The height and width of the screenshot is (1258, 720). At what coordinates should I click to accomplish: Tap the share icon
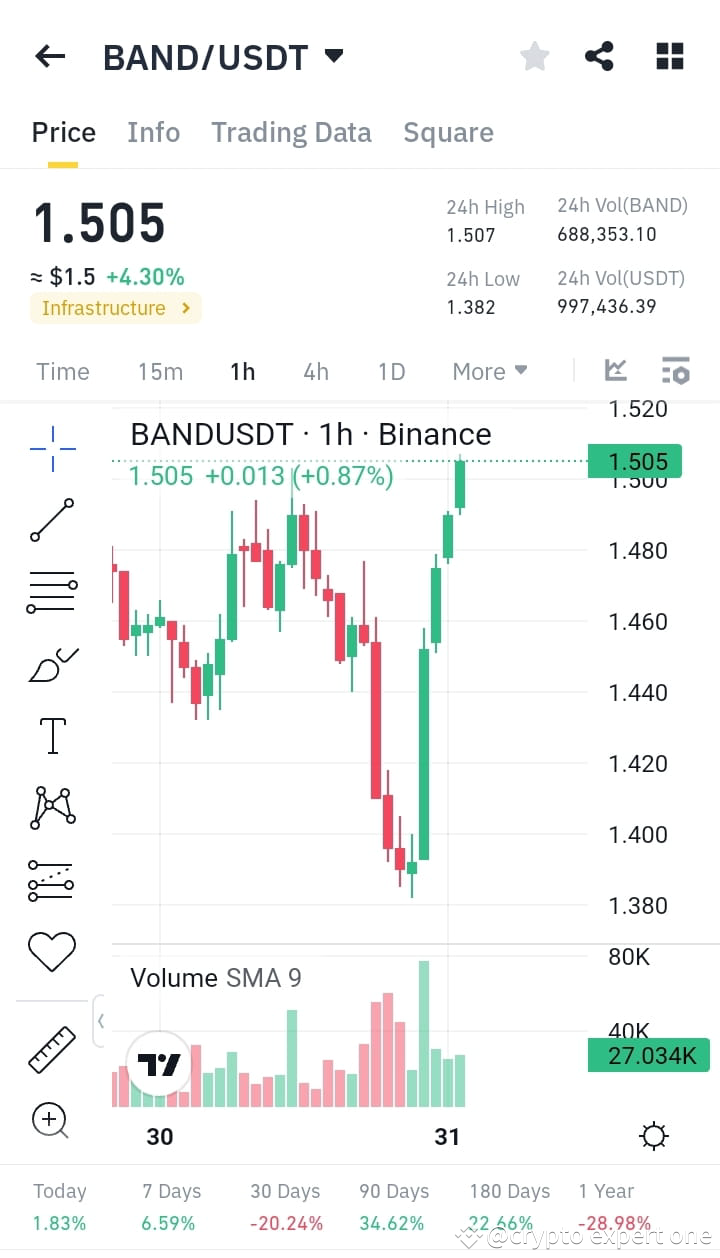coord(599,56)
